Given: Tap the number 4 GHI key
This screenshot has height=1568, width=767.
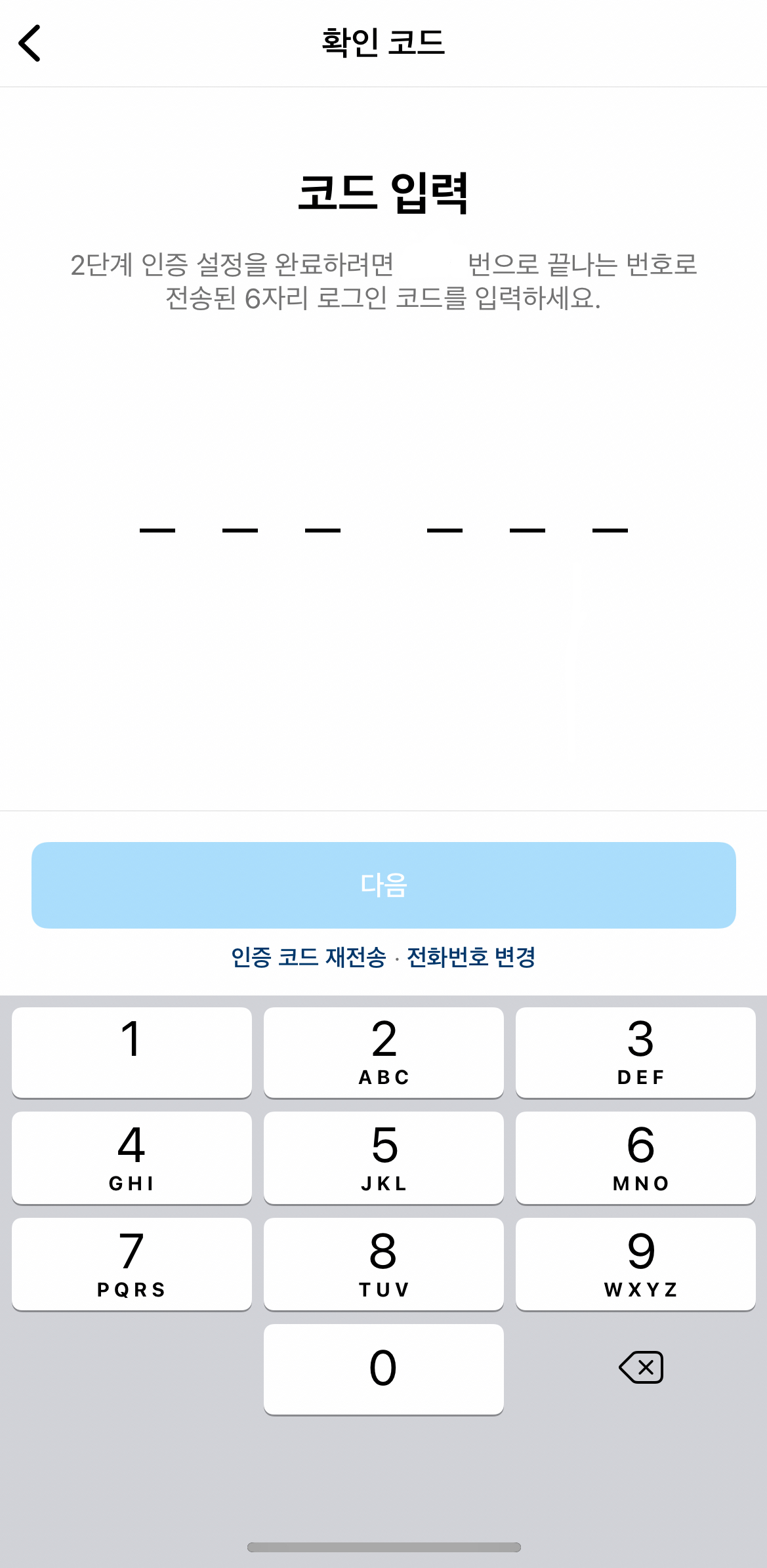Looking at the screenshot, I should coord(131,1157).
